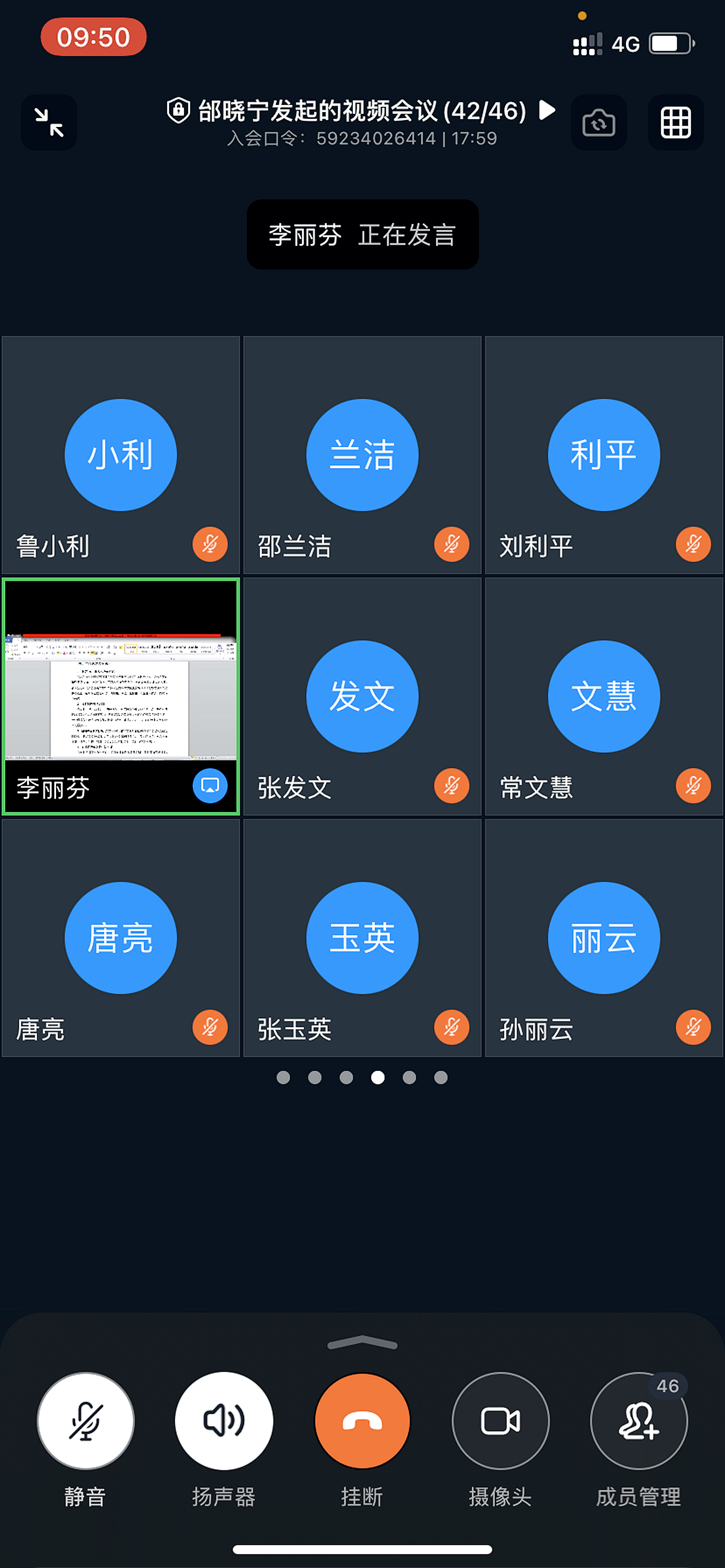Select 孙丽云's participant tile

click(x=603, y=938)
